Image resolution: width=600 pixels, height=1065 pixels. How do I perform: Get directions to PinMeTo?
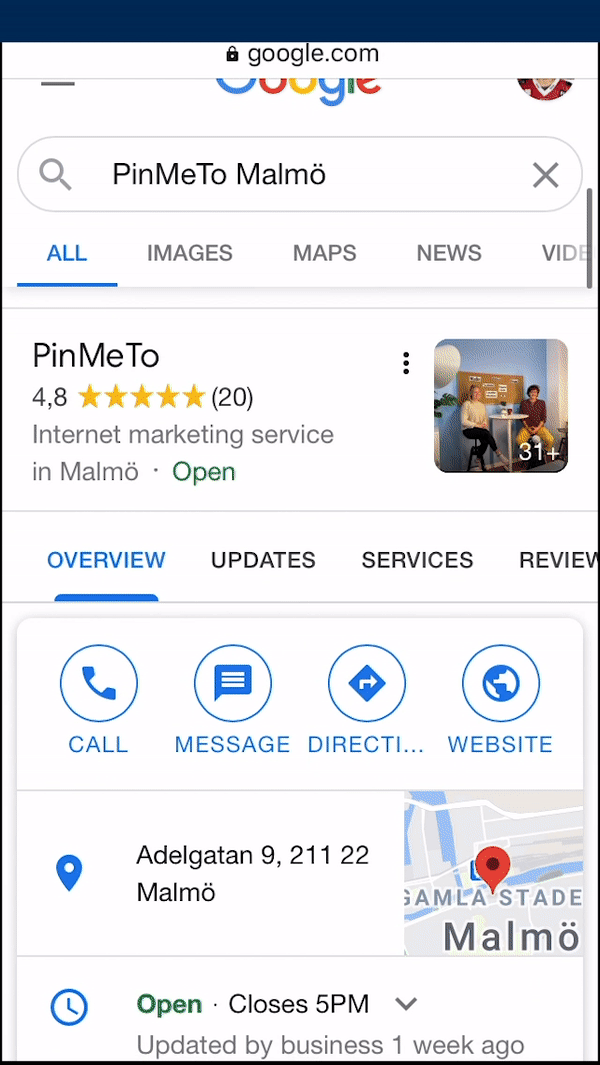click(x=366, y=698)
